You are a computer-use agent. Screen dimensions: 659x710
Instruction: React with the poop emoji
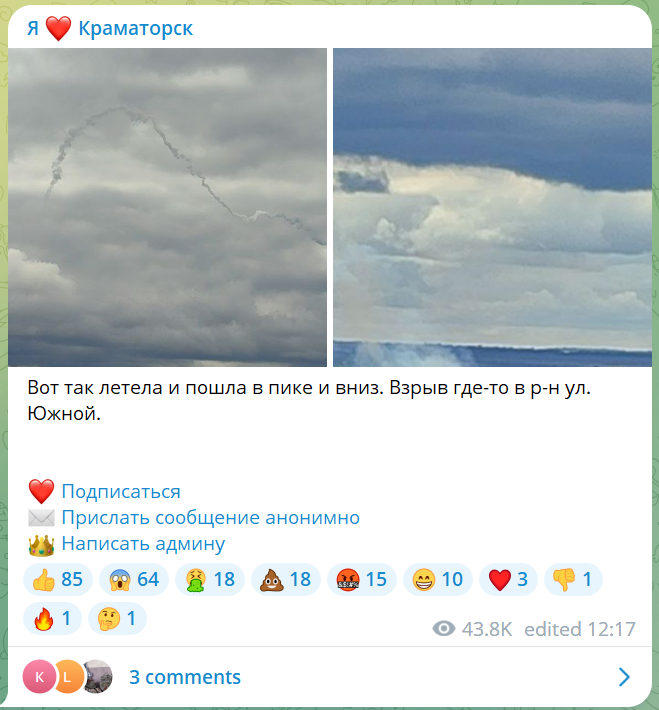pos(286,579)
